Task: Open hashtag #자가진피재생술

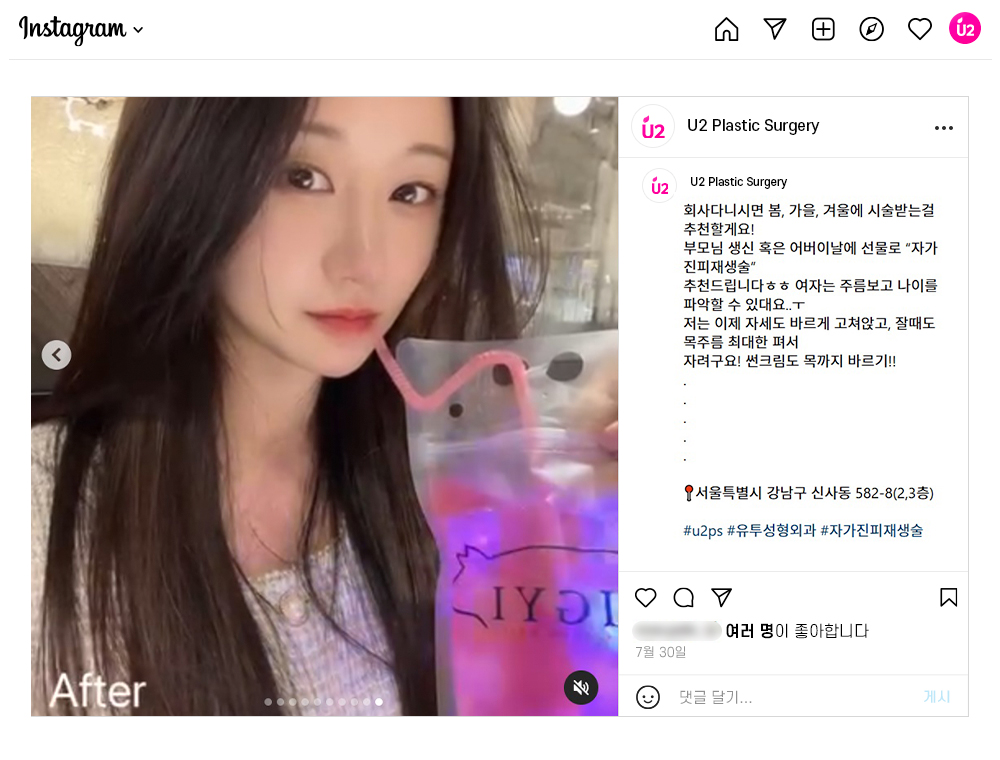Action: 871,531
